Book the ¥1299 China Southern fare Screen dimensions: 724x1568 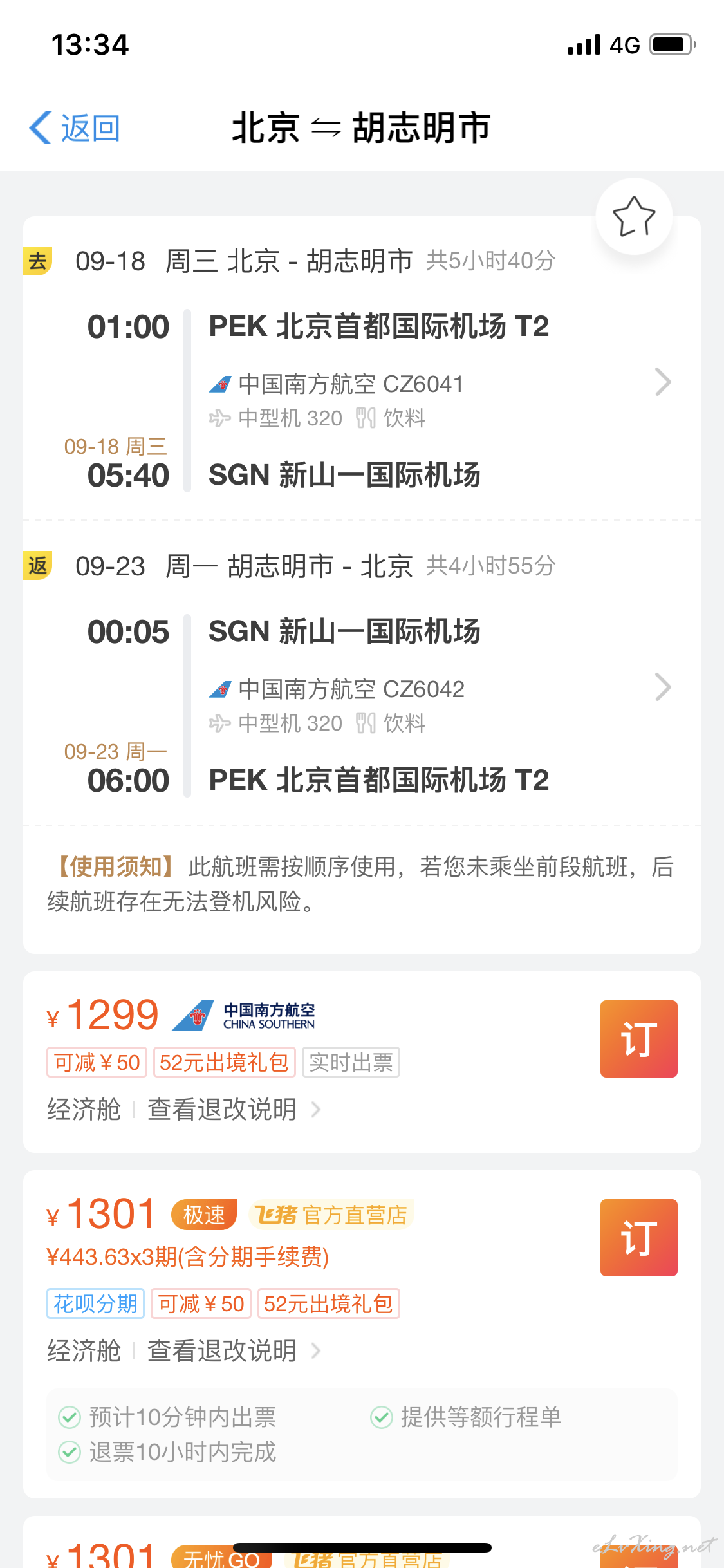click(x=638, y=1039)
